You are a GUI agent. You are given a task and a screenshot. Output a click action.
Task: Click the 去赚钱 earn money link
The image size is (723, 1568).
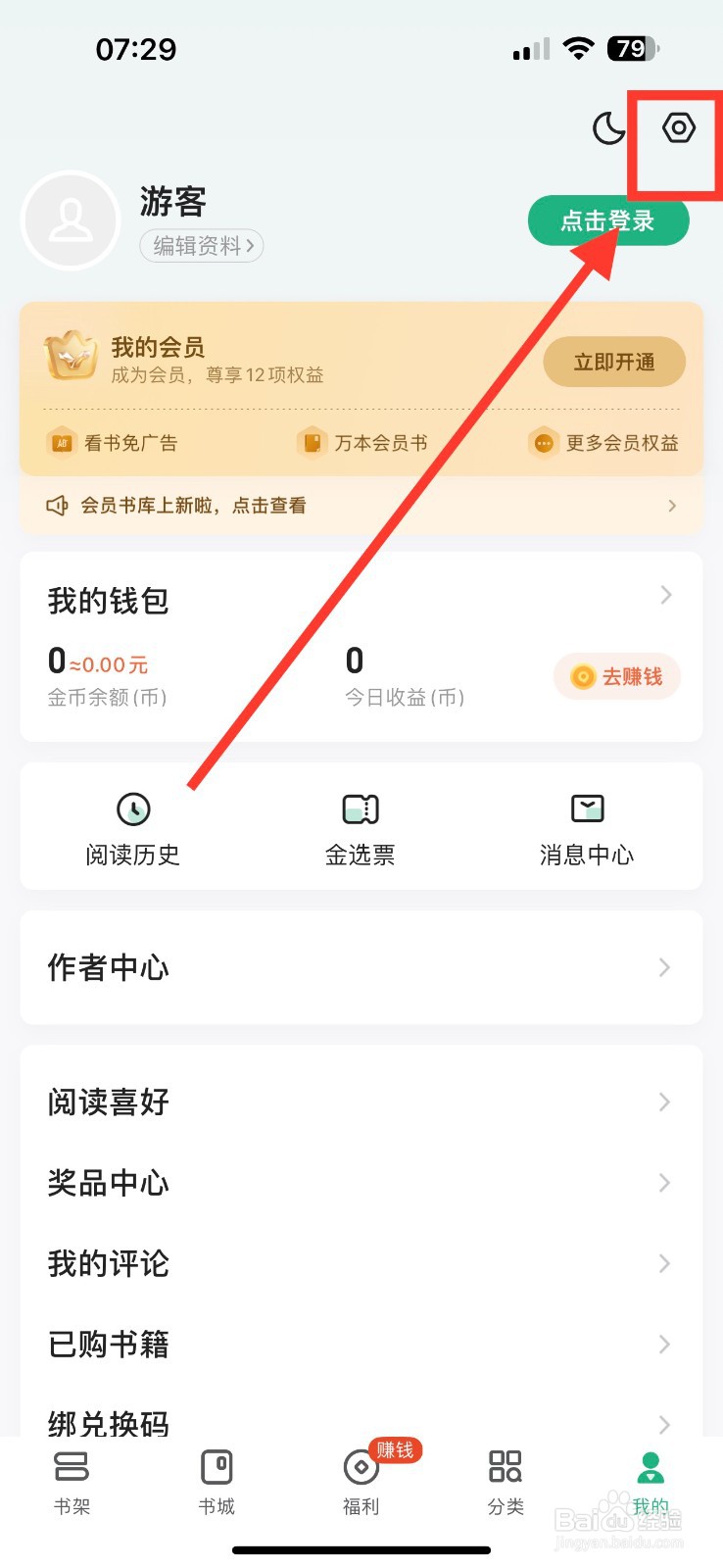(x=616, y=676)
